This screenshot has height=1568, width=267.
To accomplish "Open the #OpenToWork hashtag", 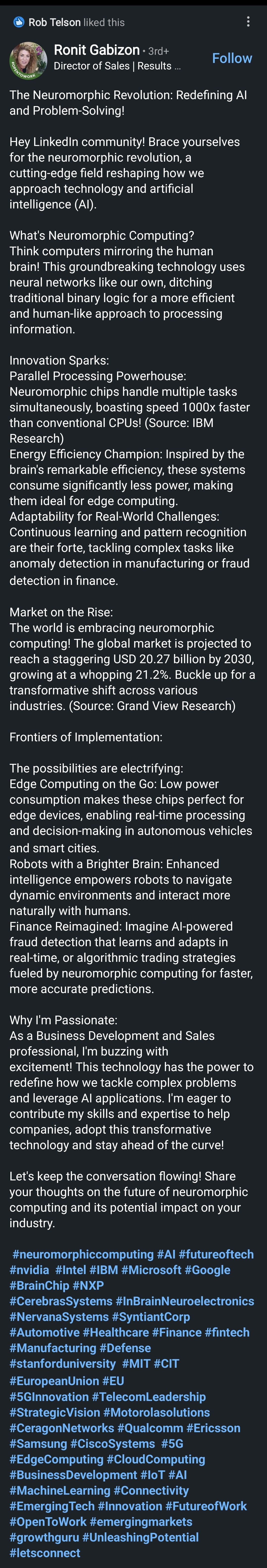I will click(48, 1522).
